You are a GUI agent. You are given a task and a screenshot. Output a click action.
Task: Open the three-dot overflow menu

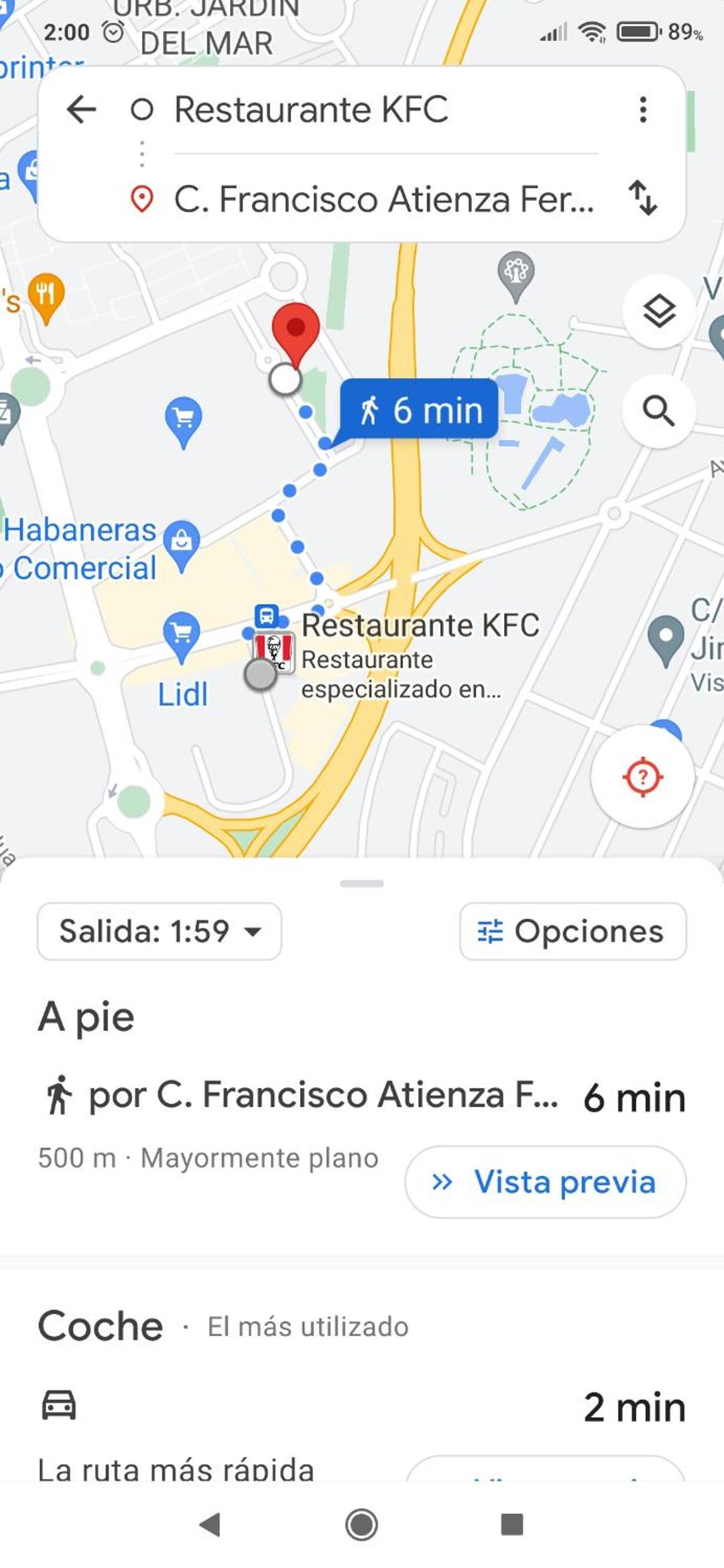(643, 109)
